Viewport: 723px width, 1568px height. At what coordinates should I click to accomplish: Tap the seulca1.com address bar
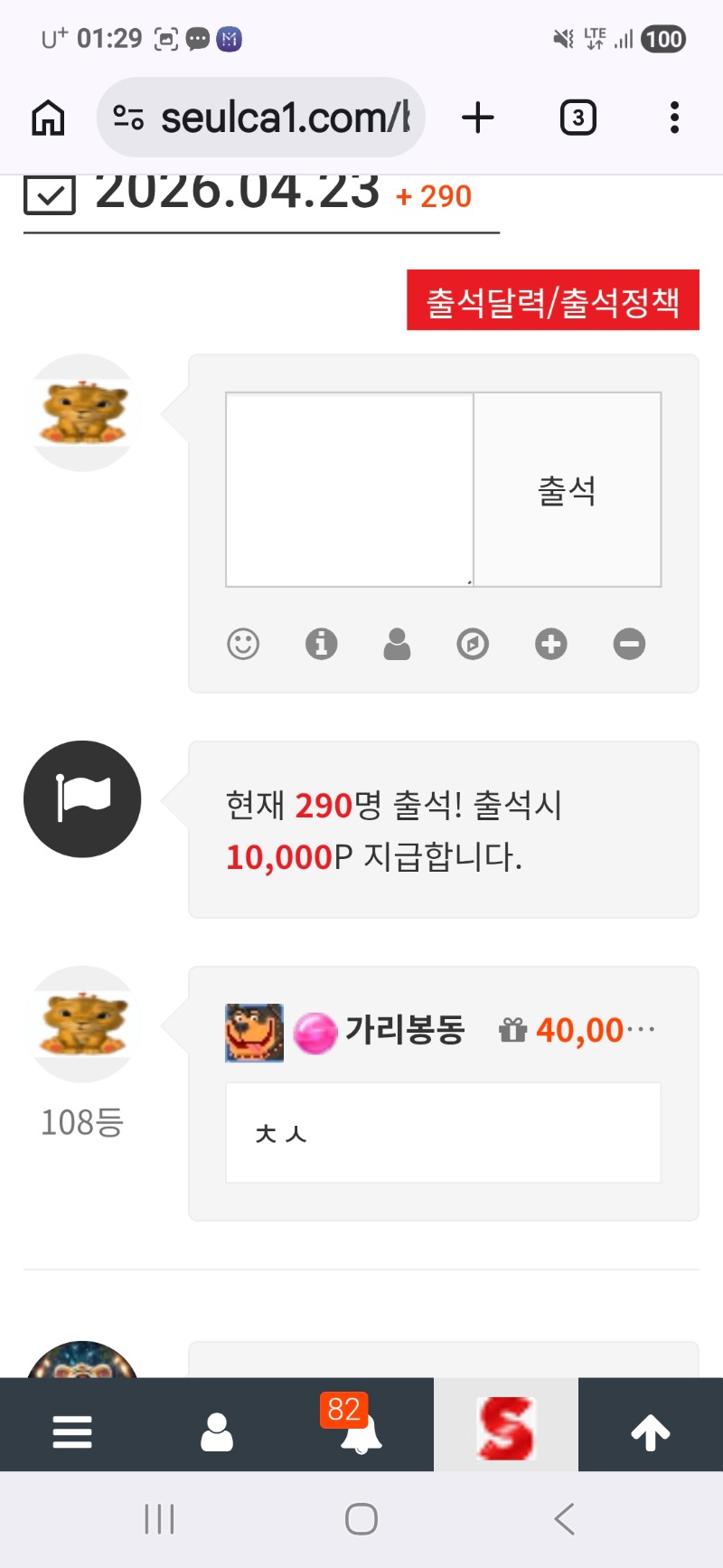271,118
